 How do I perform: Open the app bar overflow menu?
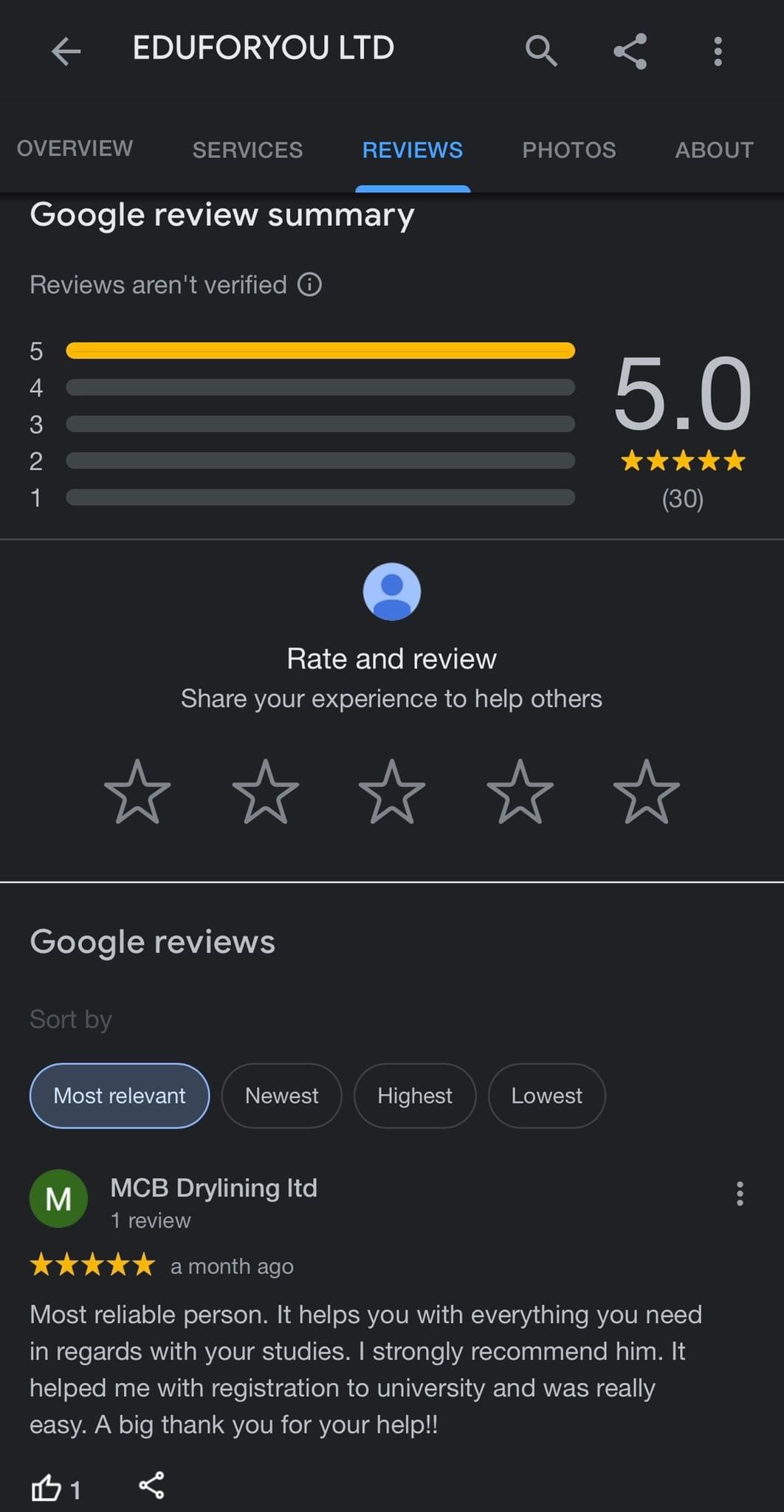[x=718, y=51]
